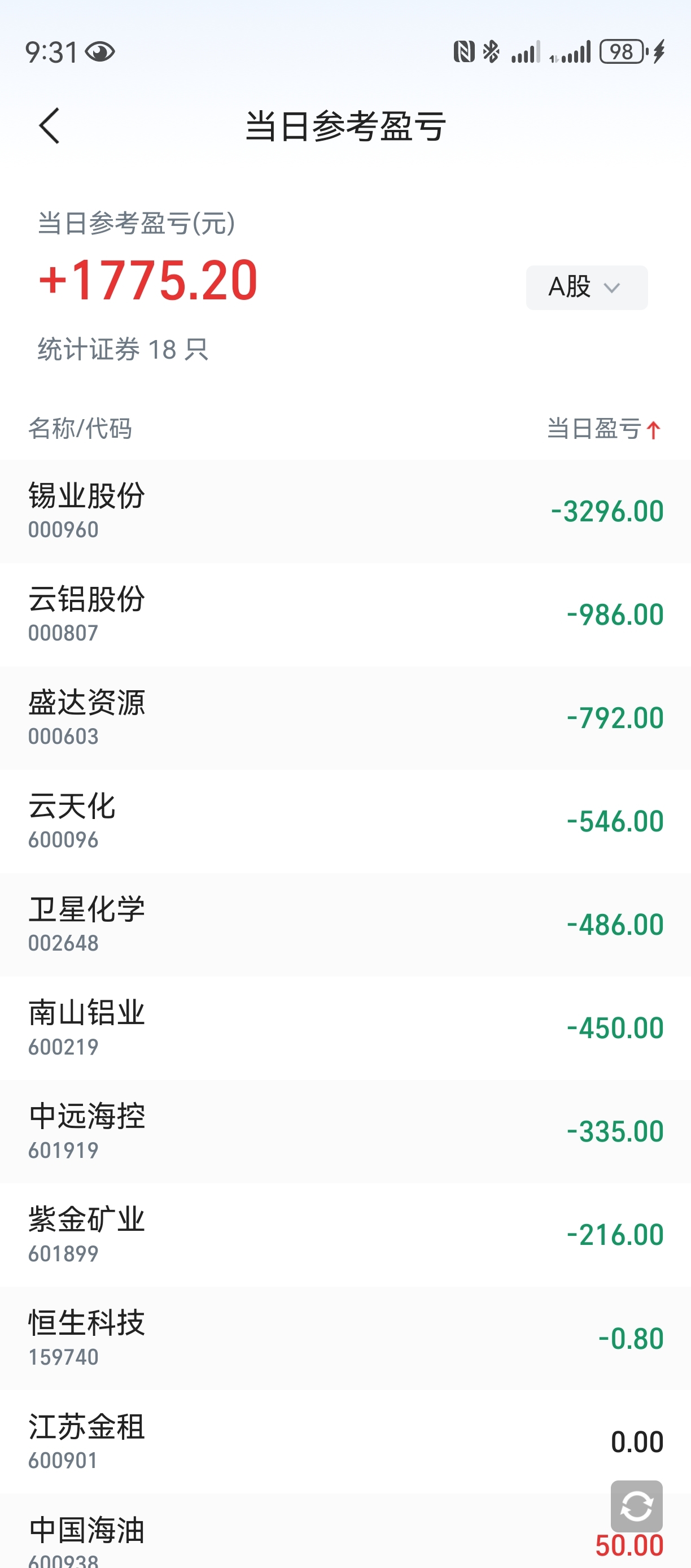Open 中远海控 601919 stock row
The width and height of the screenshot is (691, 1568).
[345, 1131]
